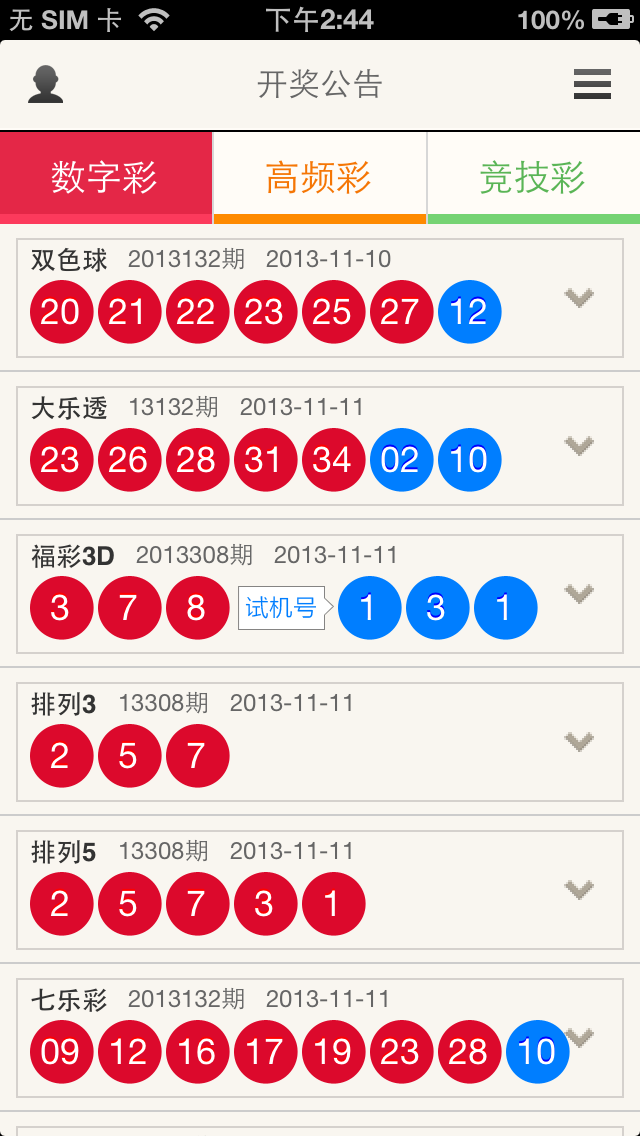The width and height of the screenshot is (640, 1136).
Task: Expand the 排列3 results chevron
Action: (x=579, y=741)
